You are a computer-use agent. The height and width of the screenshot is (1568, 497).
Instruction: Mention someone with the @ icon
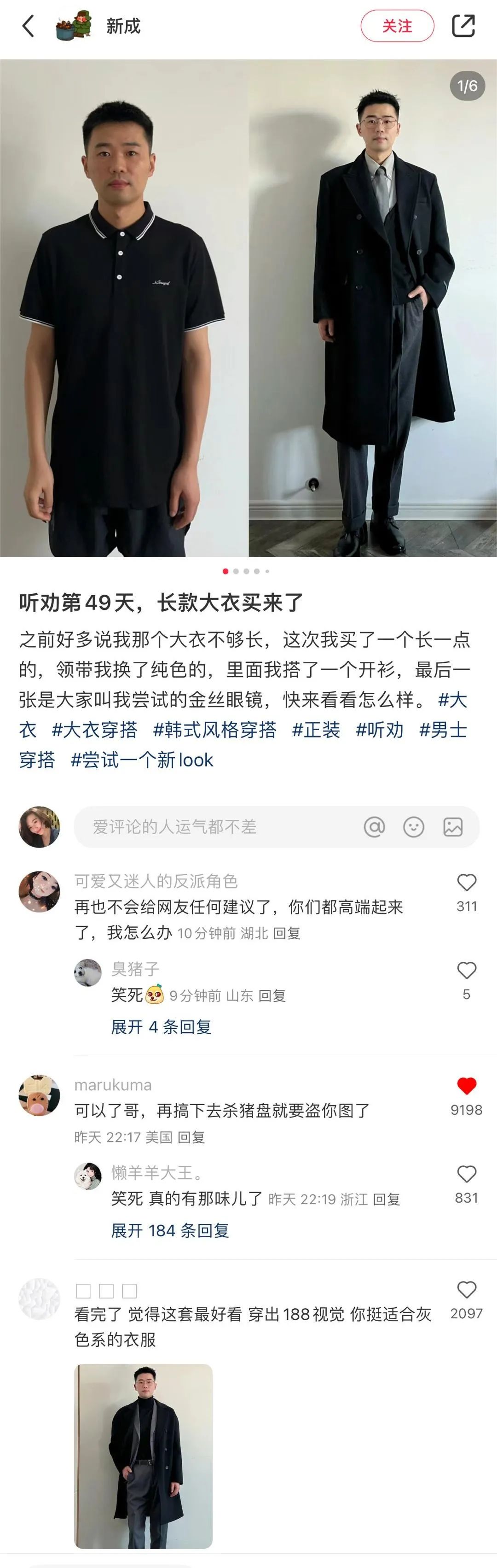374,826
